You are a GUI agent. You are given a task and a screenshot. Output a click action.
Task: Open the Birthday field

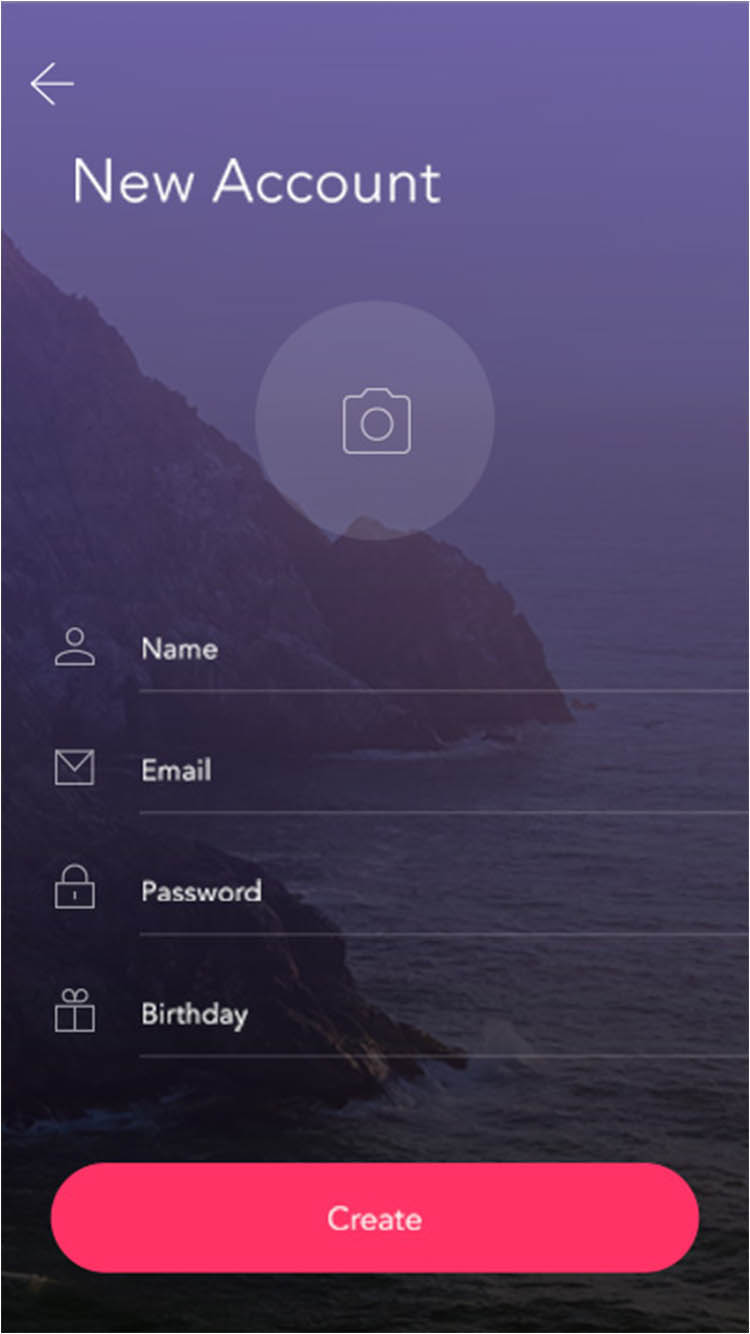click(440, 1014)
